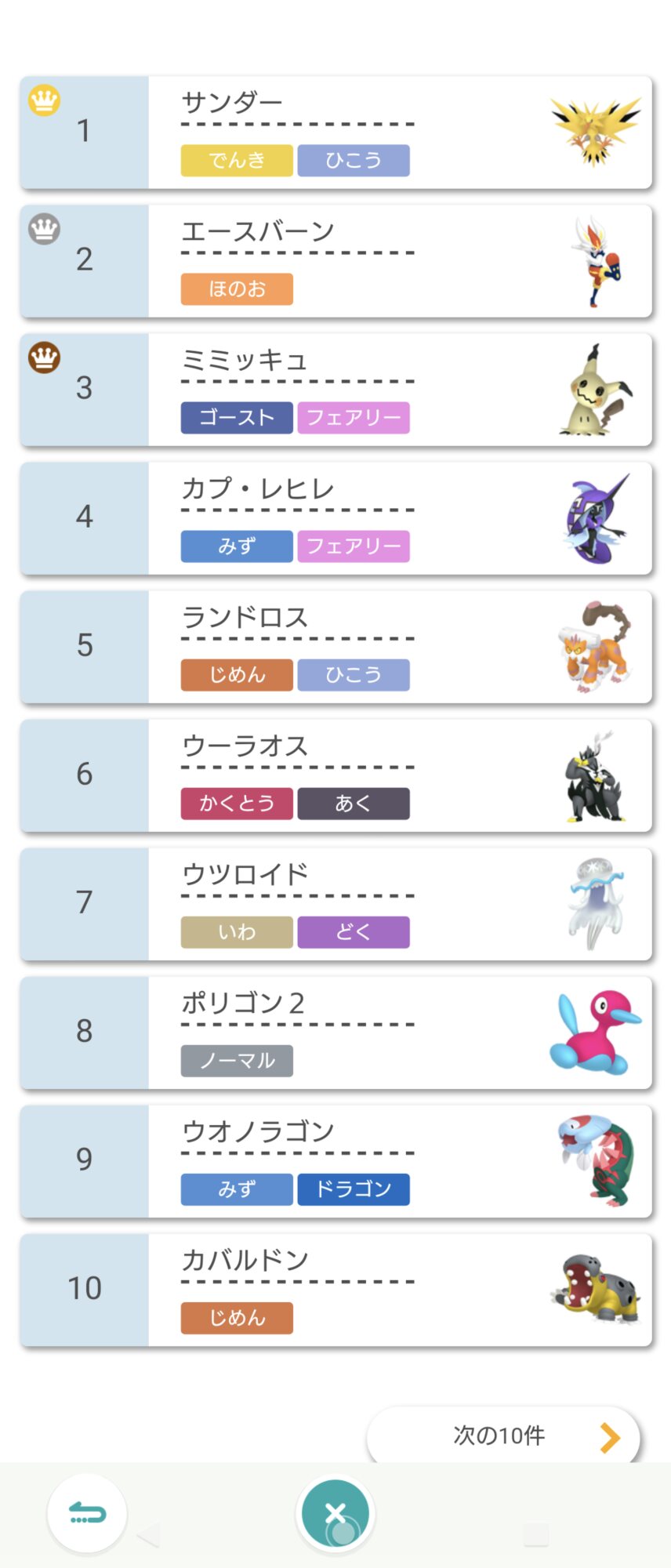Load the next 10 results (次の10件)

pos(503,1436)
